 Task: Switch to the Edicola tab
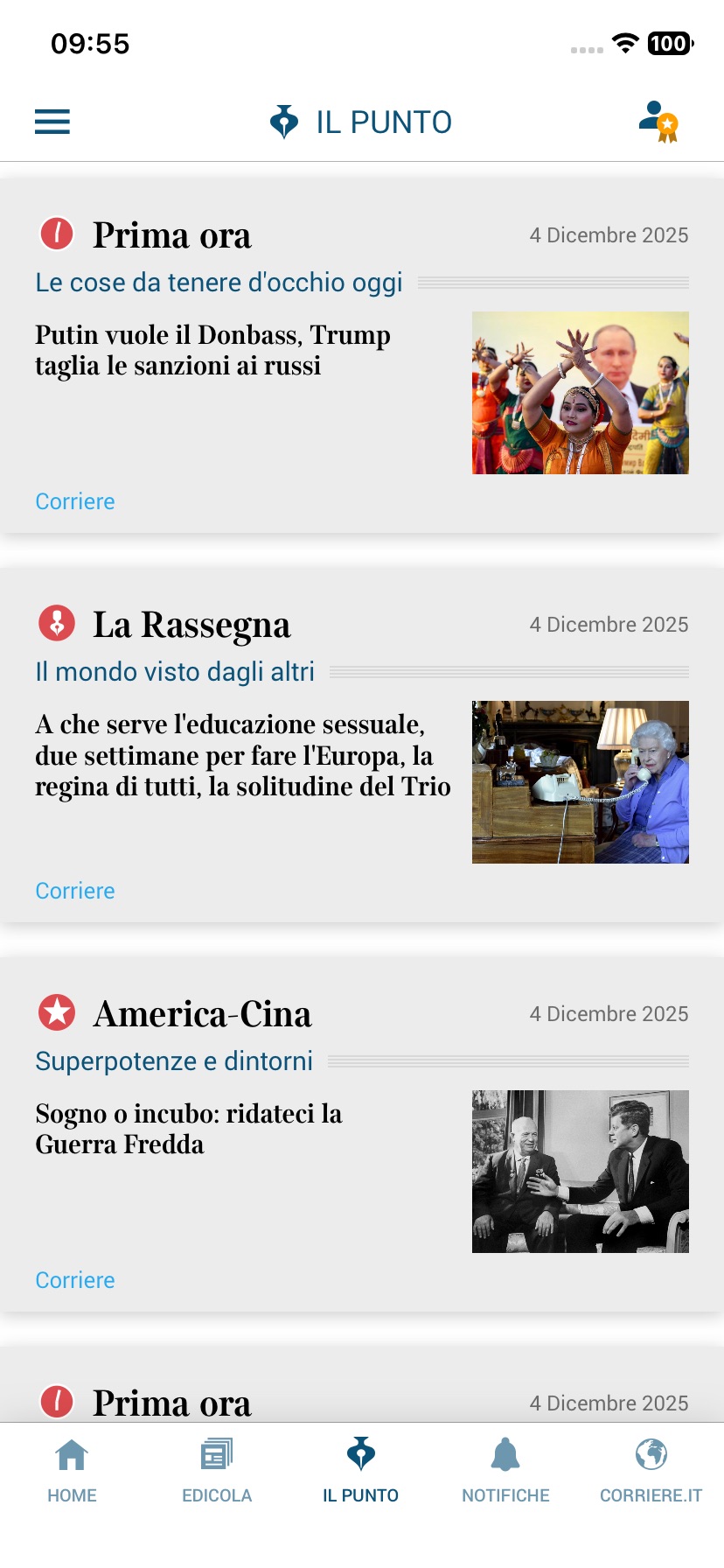217,1471
